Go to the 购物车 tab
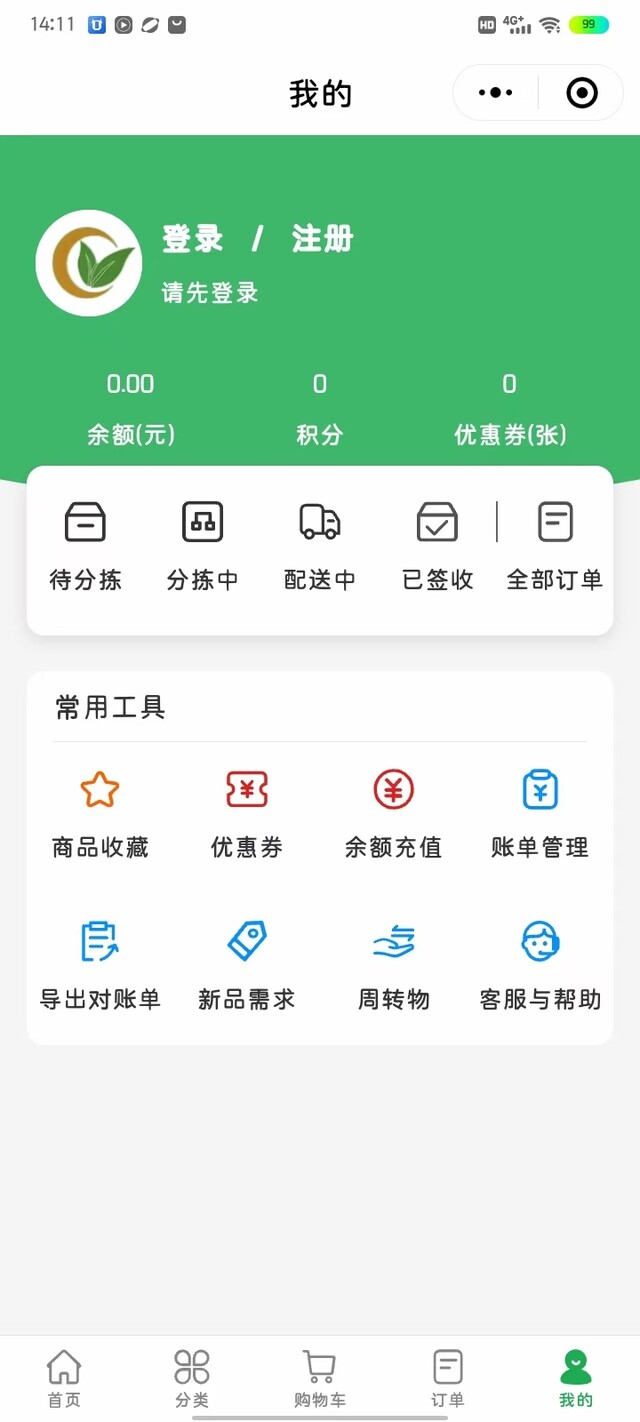Viewport: 640px width, 1422px height. 320,1378
